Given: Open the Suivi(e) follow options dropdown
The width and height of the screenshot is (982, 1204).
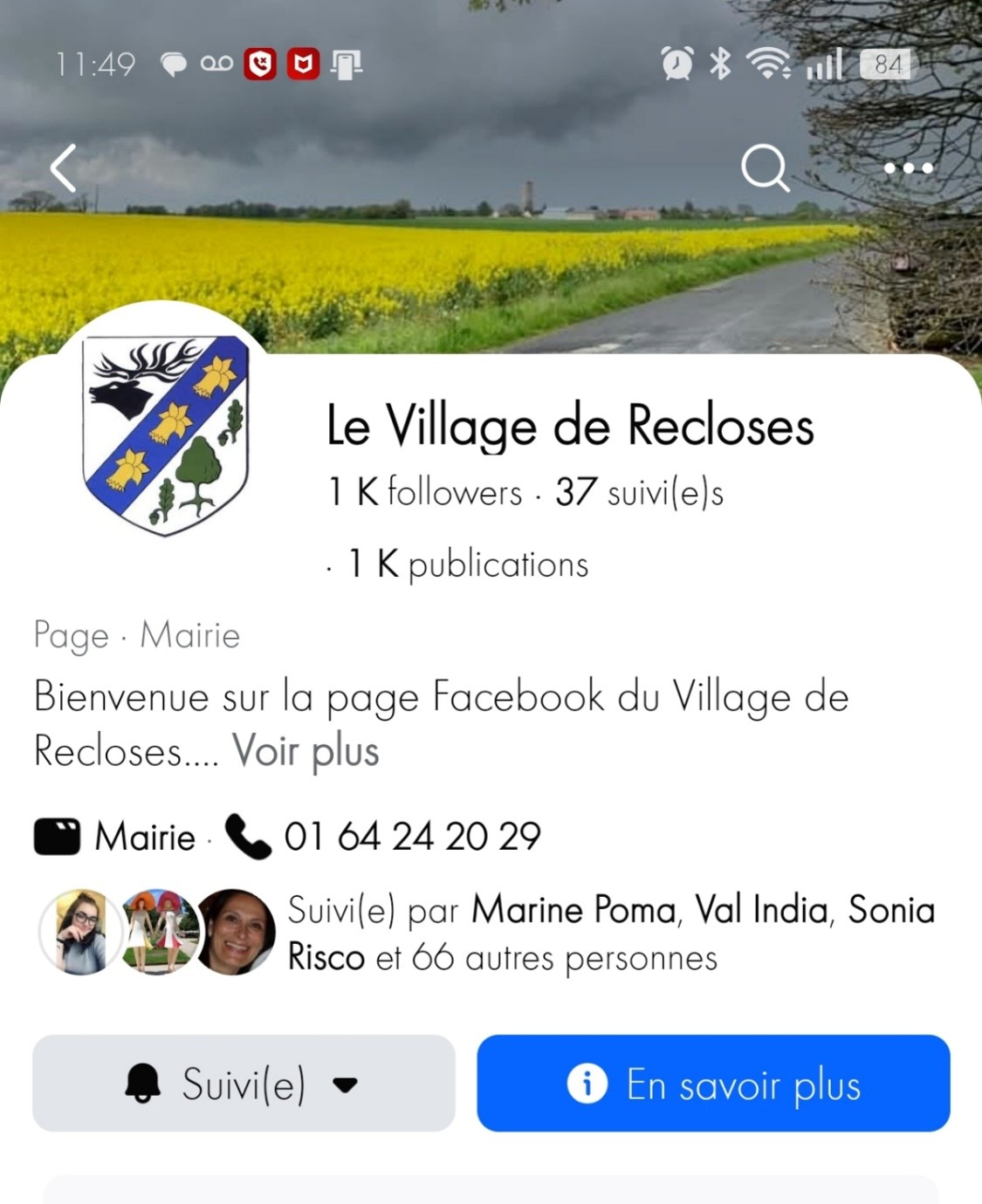Looking at the screenshot, I should [244, 1084].
